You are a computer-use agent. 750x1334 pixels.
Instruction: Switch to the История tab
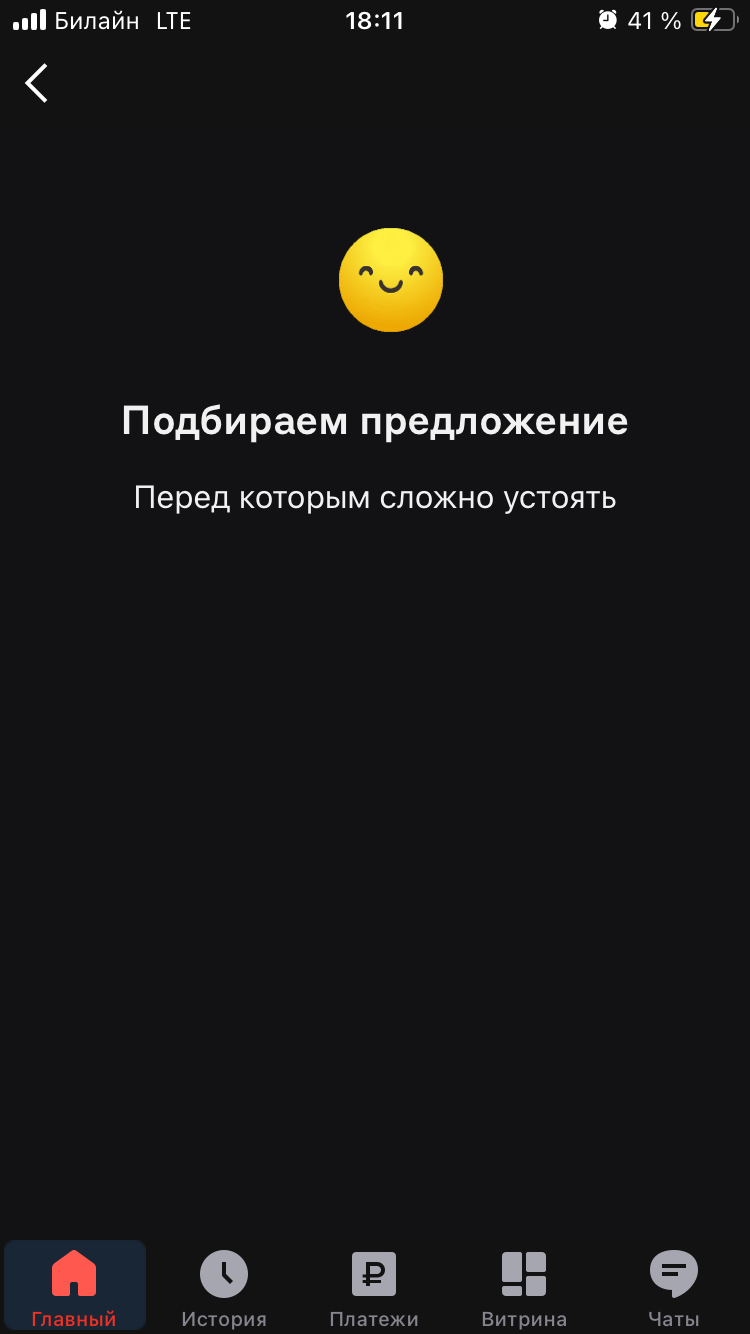tap(224, 1286)
